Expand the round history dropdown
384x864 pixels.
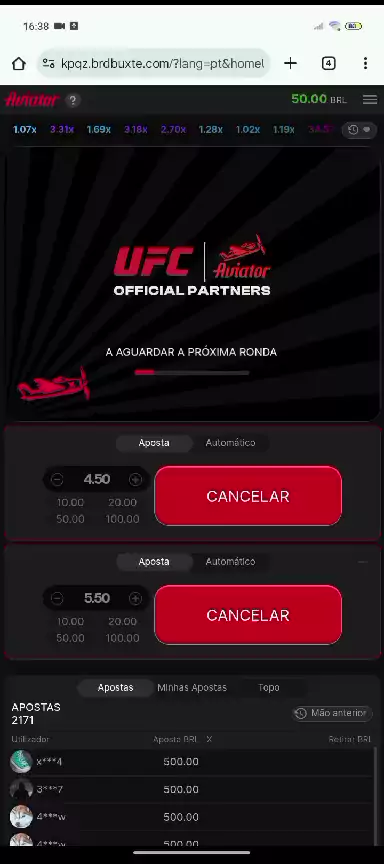tap(359, 130)
